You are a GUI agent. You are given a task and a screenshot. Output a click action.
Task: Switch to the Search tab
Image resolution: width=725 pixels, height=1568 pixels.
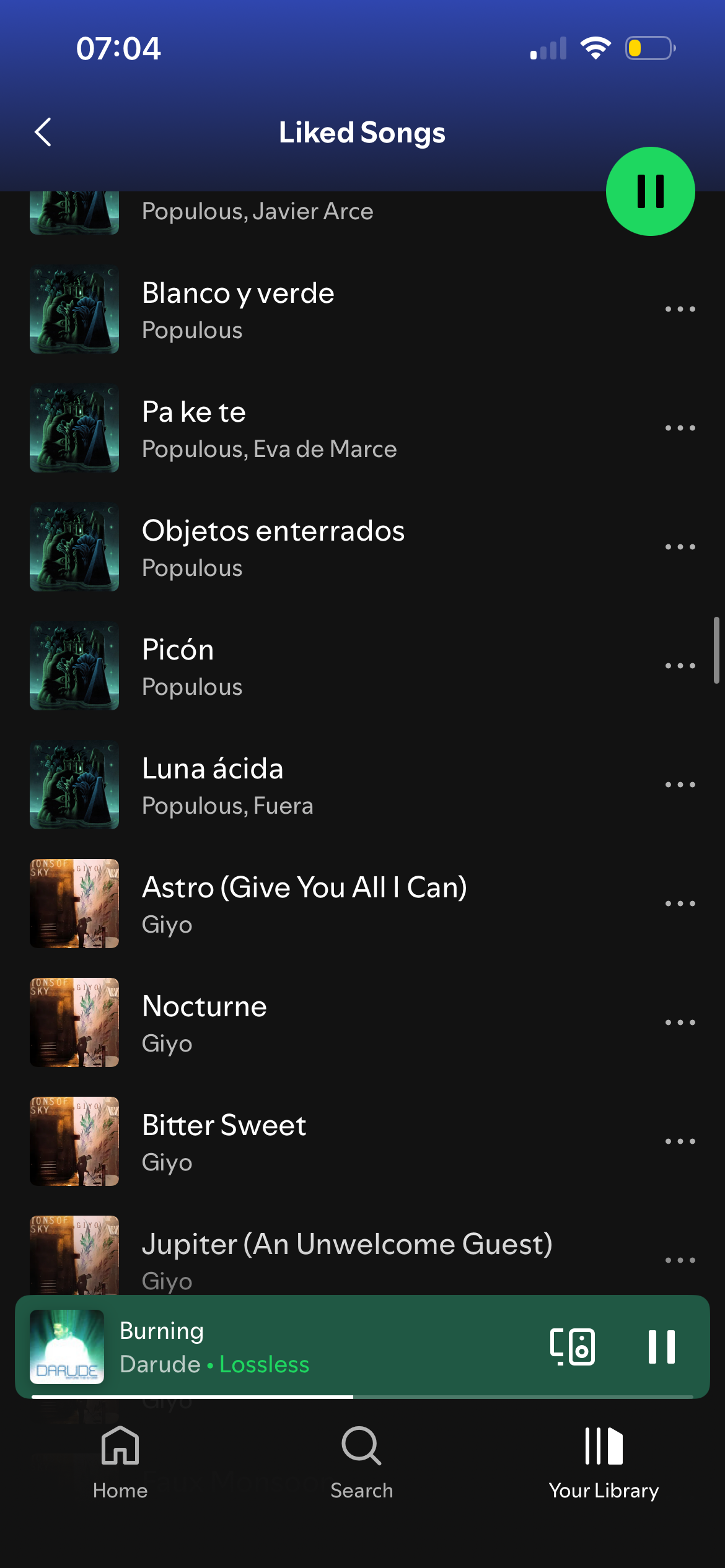(362, 1463)
